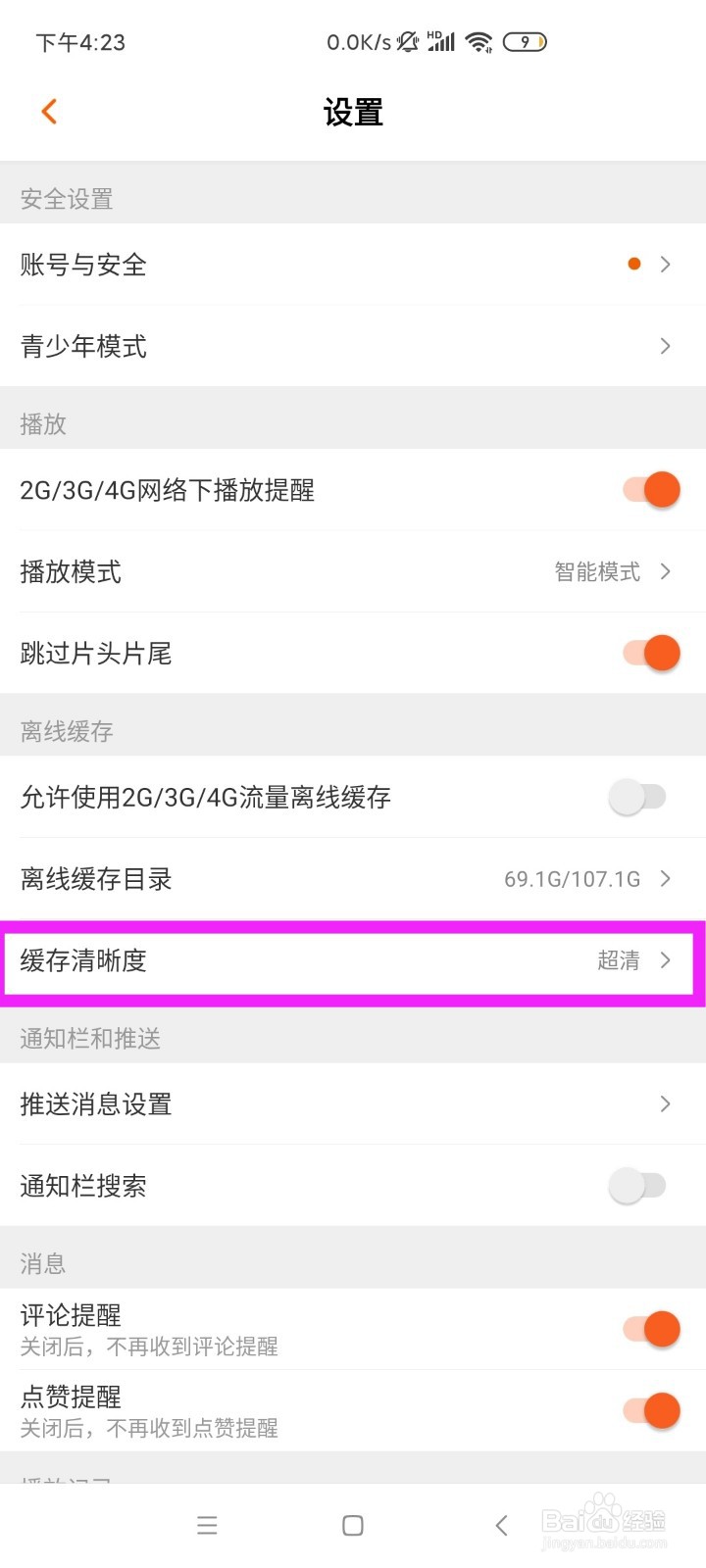Tap the recent apps button in navigation bar

[x=207, y=1525]
